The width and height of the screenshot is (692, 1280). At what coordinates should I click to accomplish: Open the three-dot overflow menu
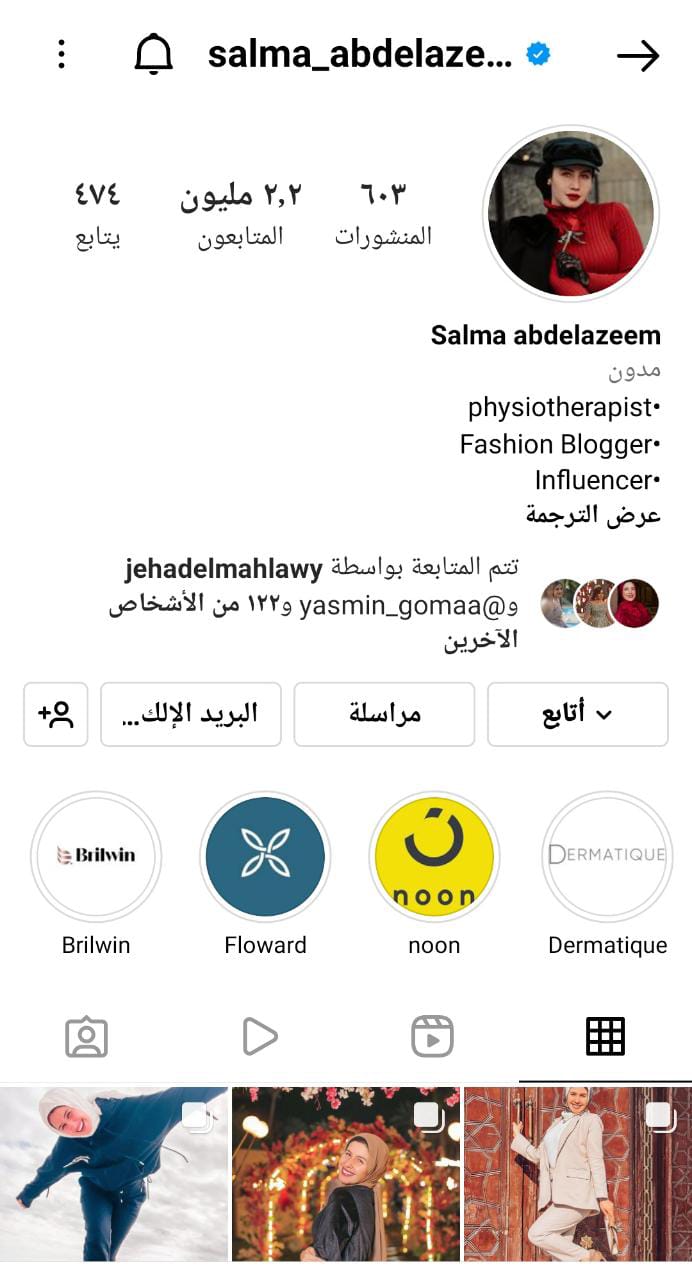[62, 55]
